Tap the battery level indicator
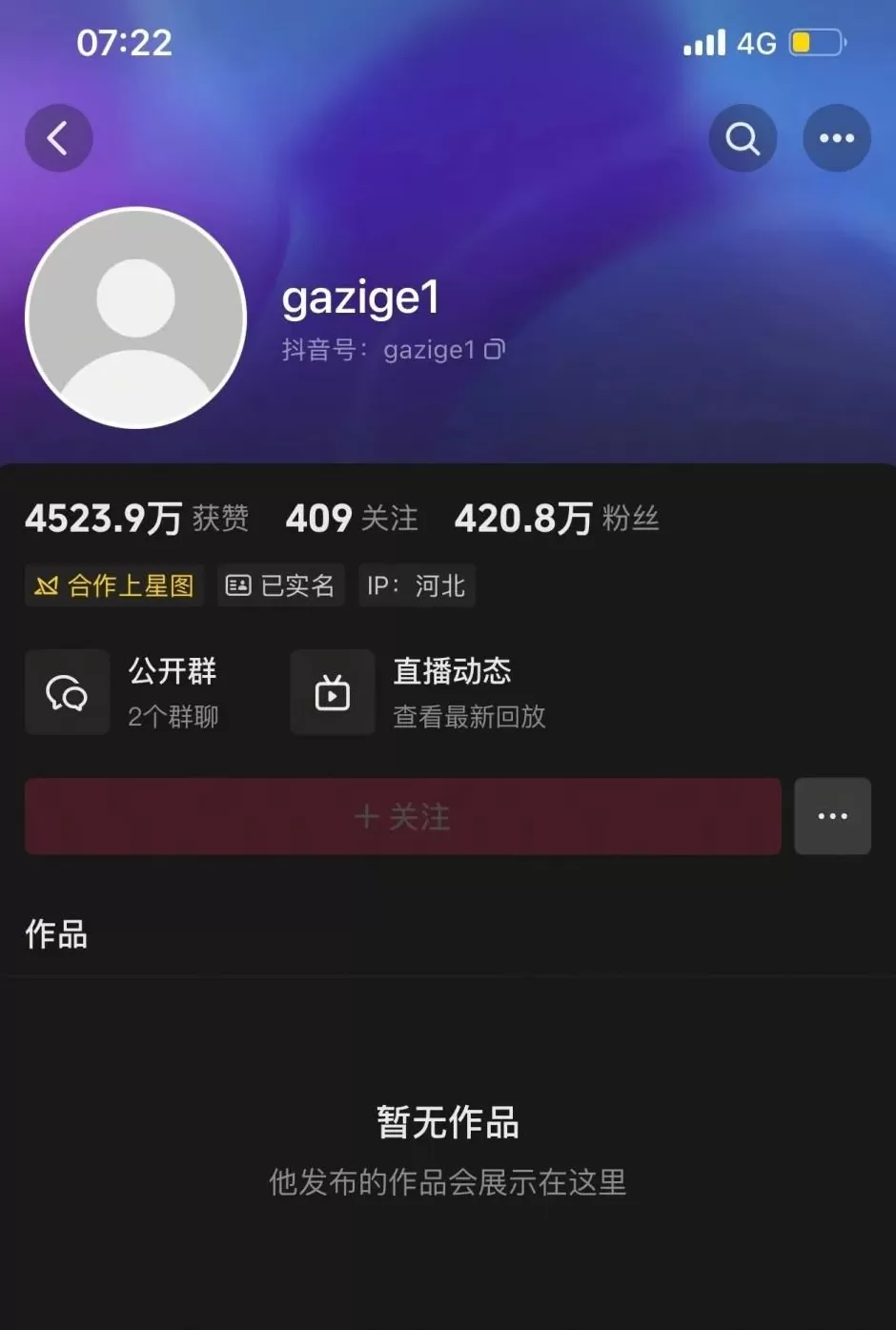The width and height of the screenshot is (896, 1330). (x=817, y=42)
